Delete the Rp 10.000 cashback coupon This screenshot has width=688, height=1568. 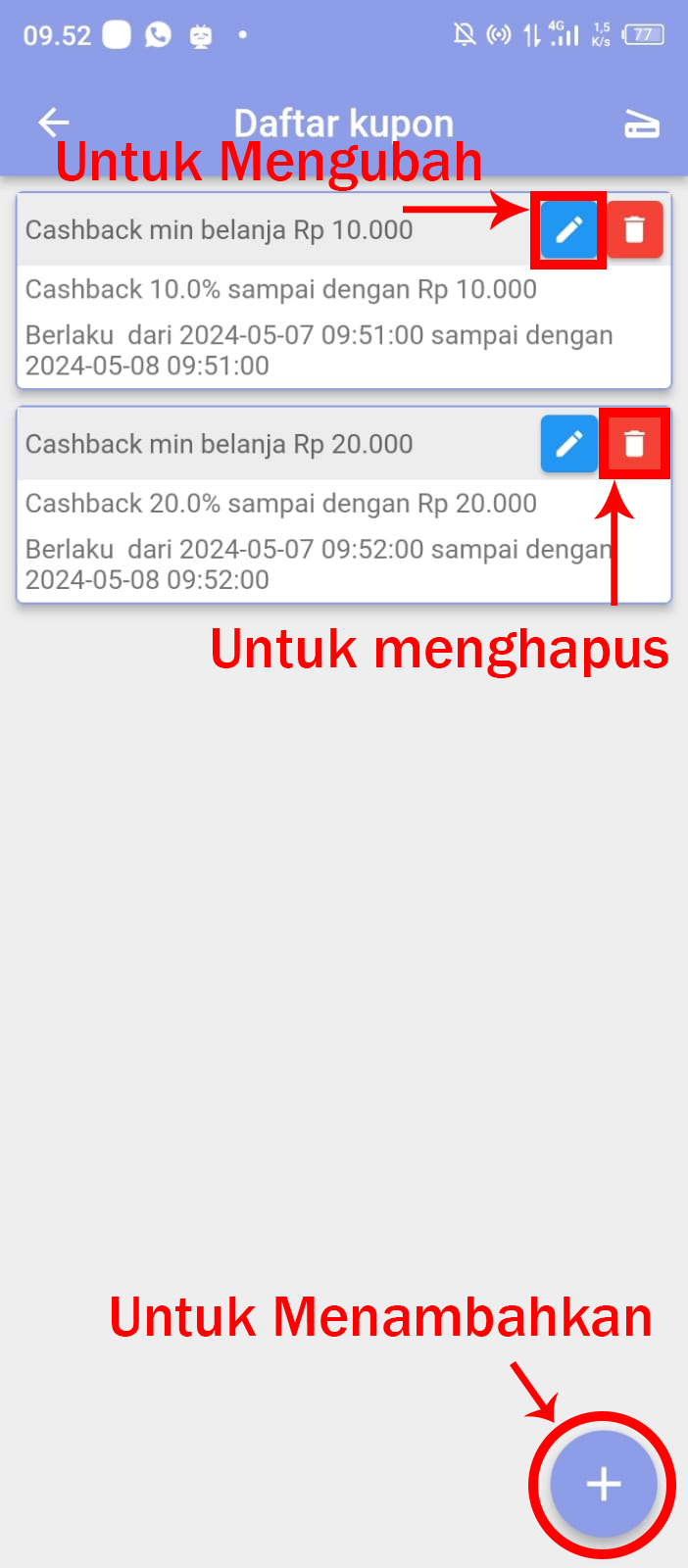pos(635,230)
